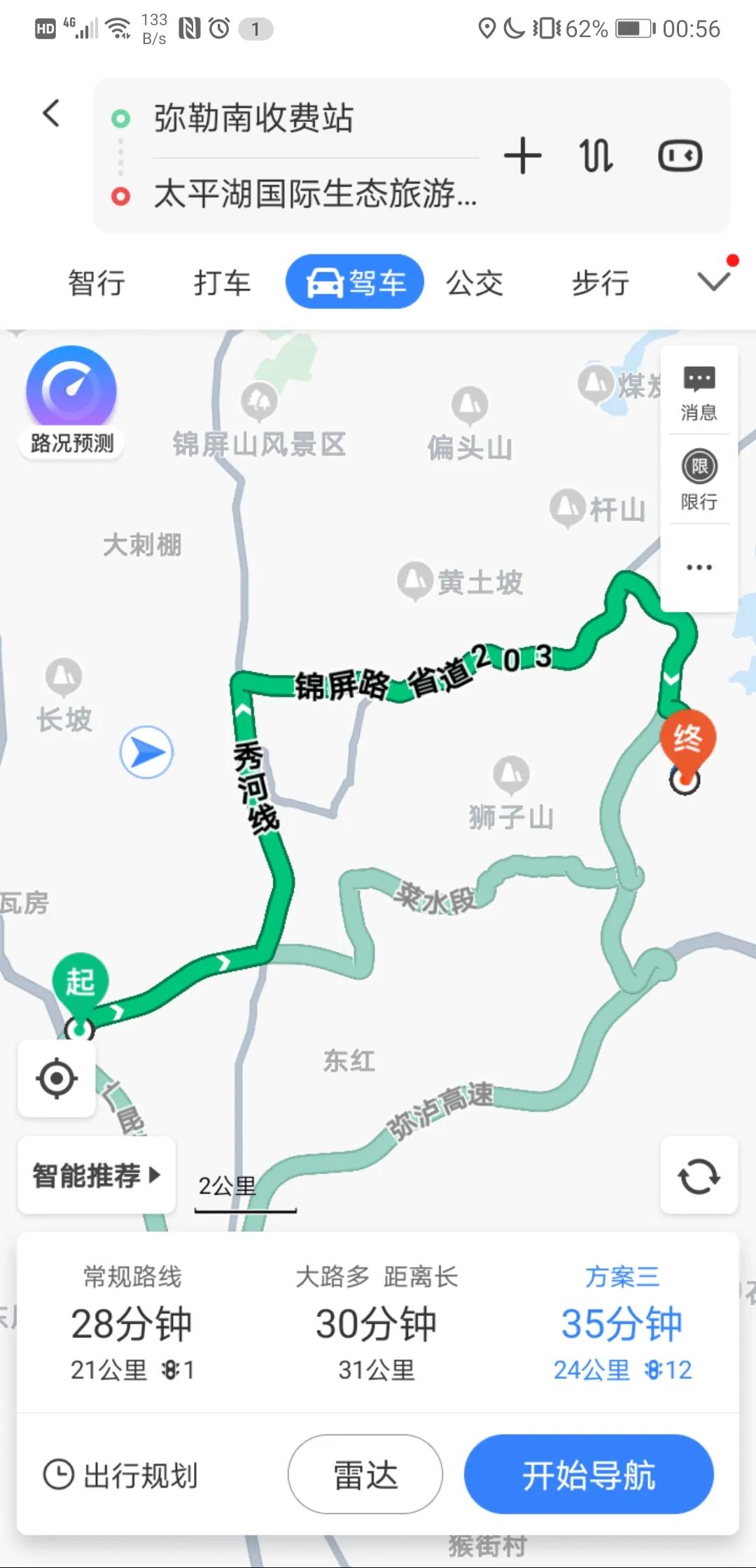Open the hidden tabs chevron dropdown

pyautogui.click(x=713, y=281)
